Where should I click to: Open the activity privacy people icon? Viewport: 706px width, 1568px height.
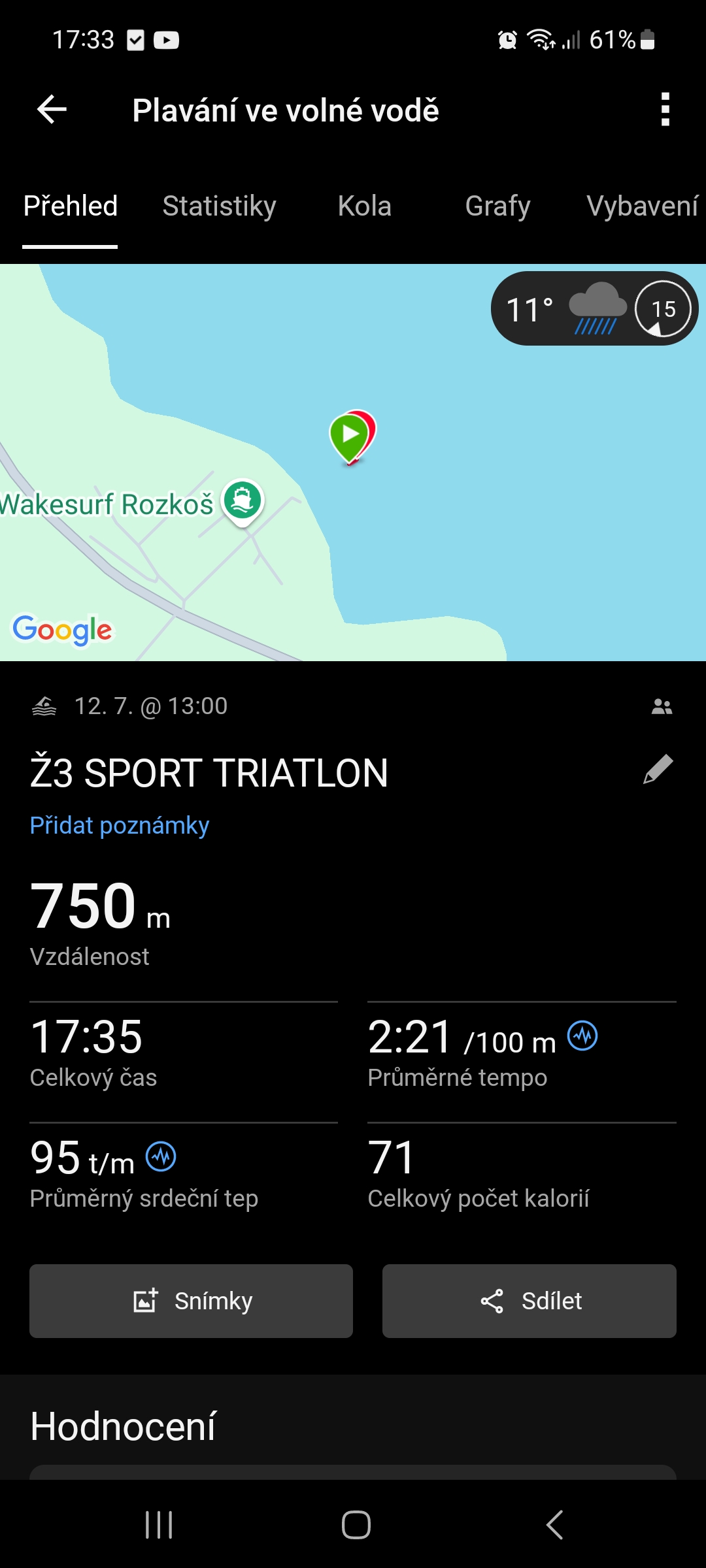[662, 706]
